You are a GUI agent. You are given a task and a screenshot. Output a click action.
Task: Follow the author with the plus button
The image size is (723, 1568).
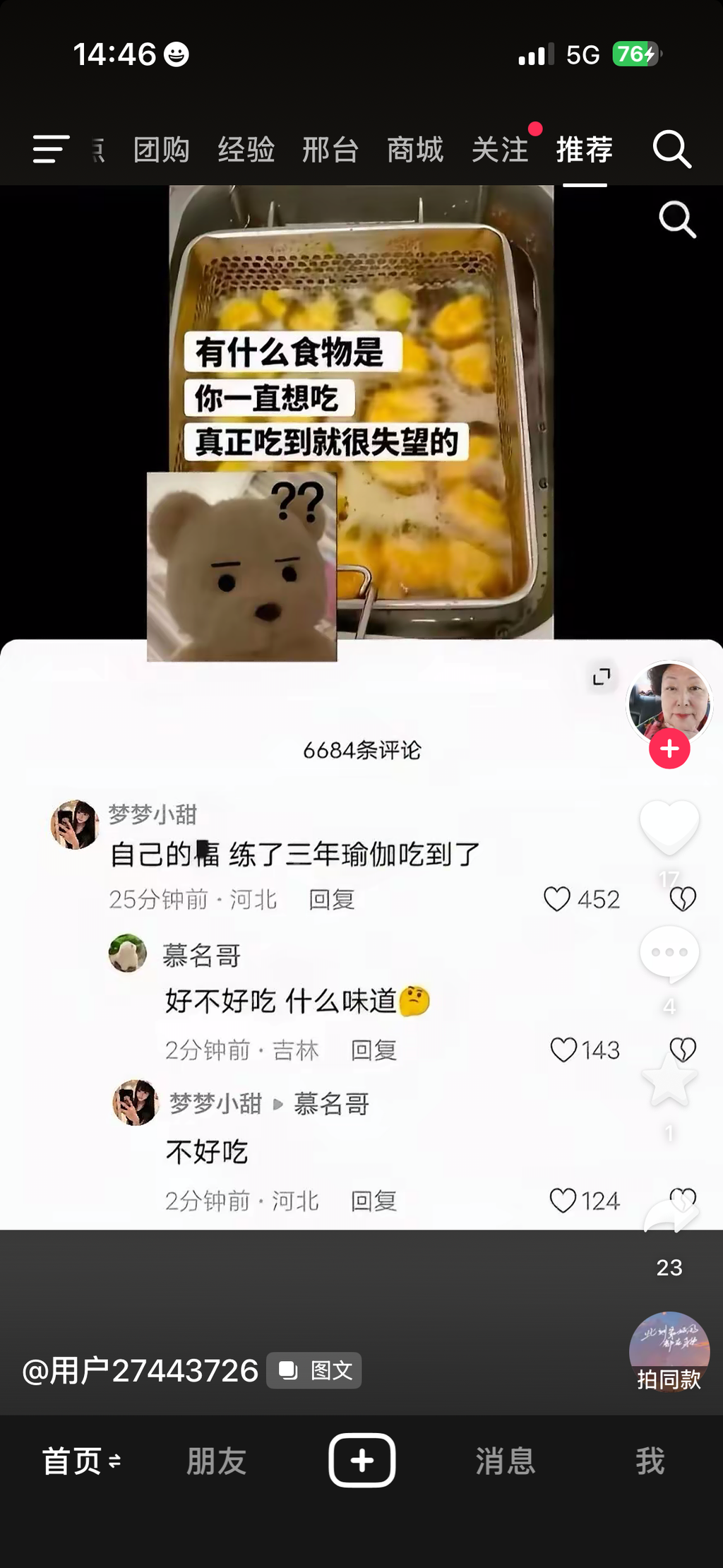(669, 749)
